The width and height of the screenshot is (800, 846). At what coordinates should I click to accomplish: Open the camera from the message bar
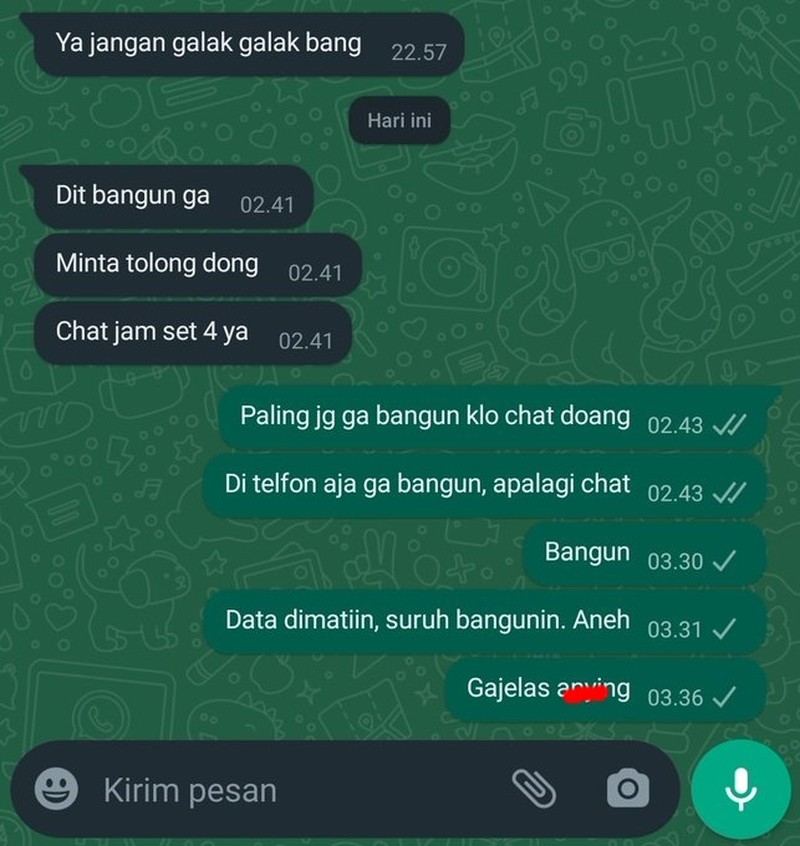pos(627,789)
